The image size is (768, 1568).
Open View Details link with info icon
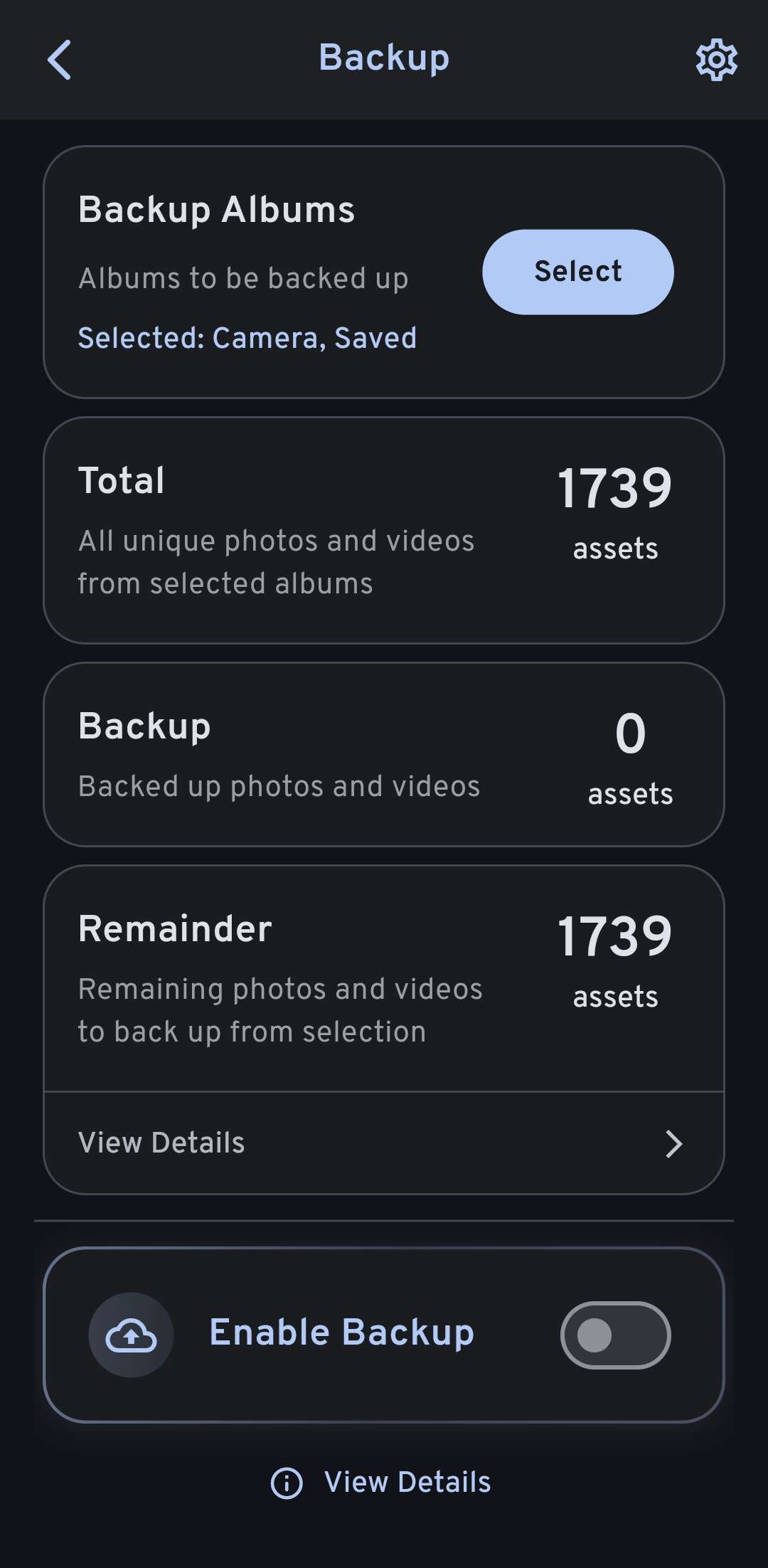coord(383,1483)
